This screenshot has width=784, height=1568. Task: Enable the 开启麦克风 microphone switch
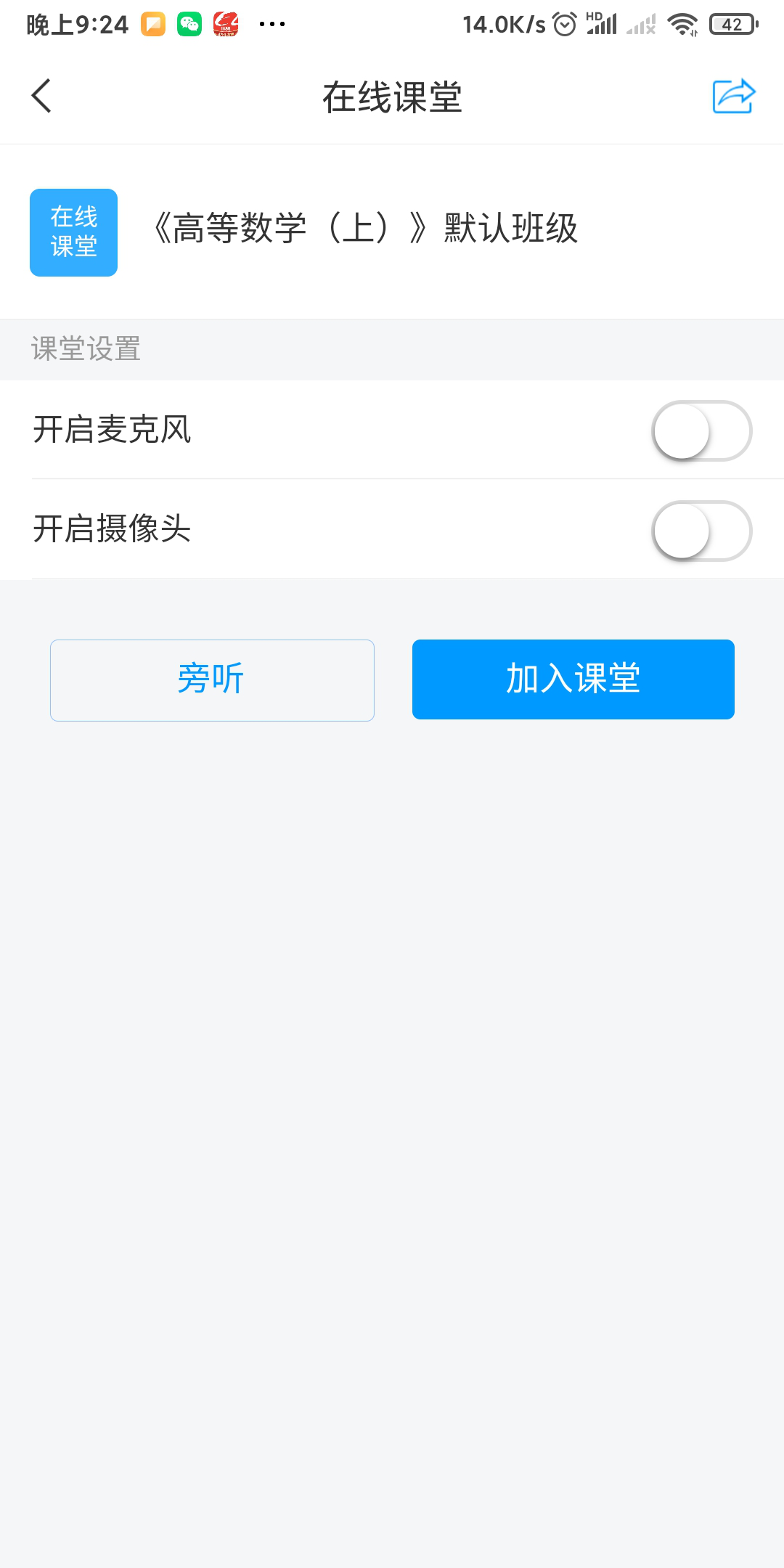pyautogui.click(x=701, y=430)
